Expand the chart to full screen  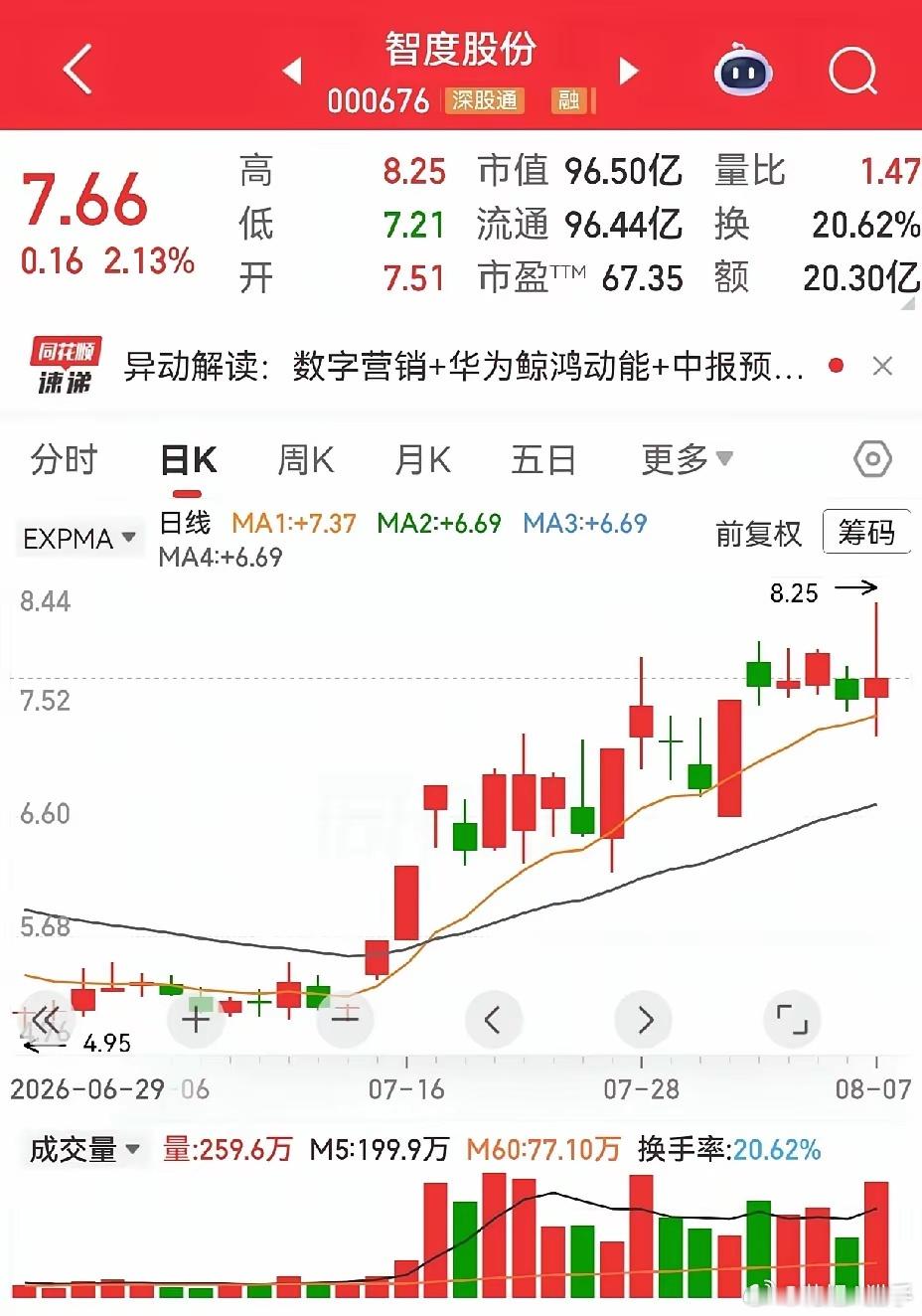(x=792, y=1020)
